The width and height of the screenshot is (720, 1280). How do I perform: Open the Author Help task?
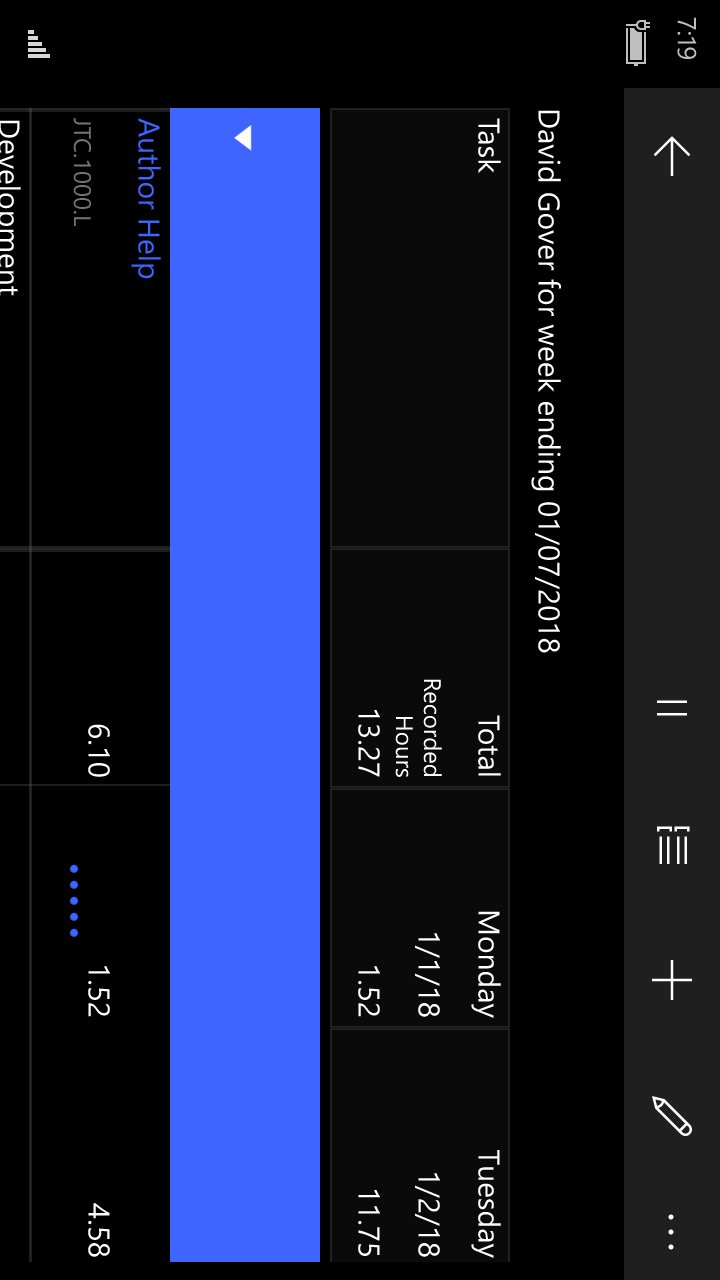point(148,198)
